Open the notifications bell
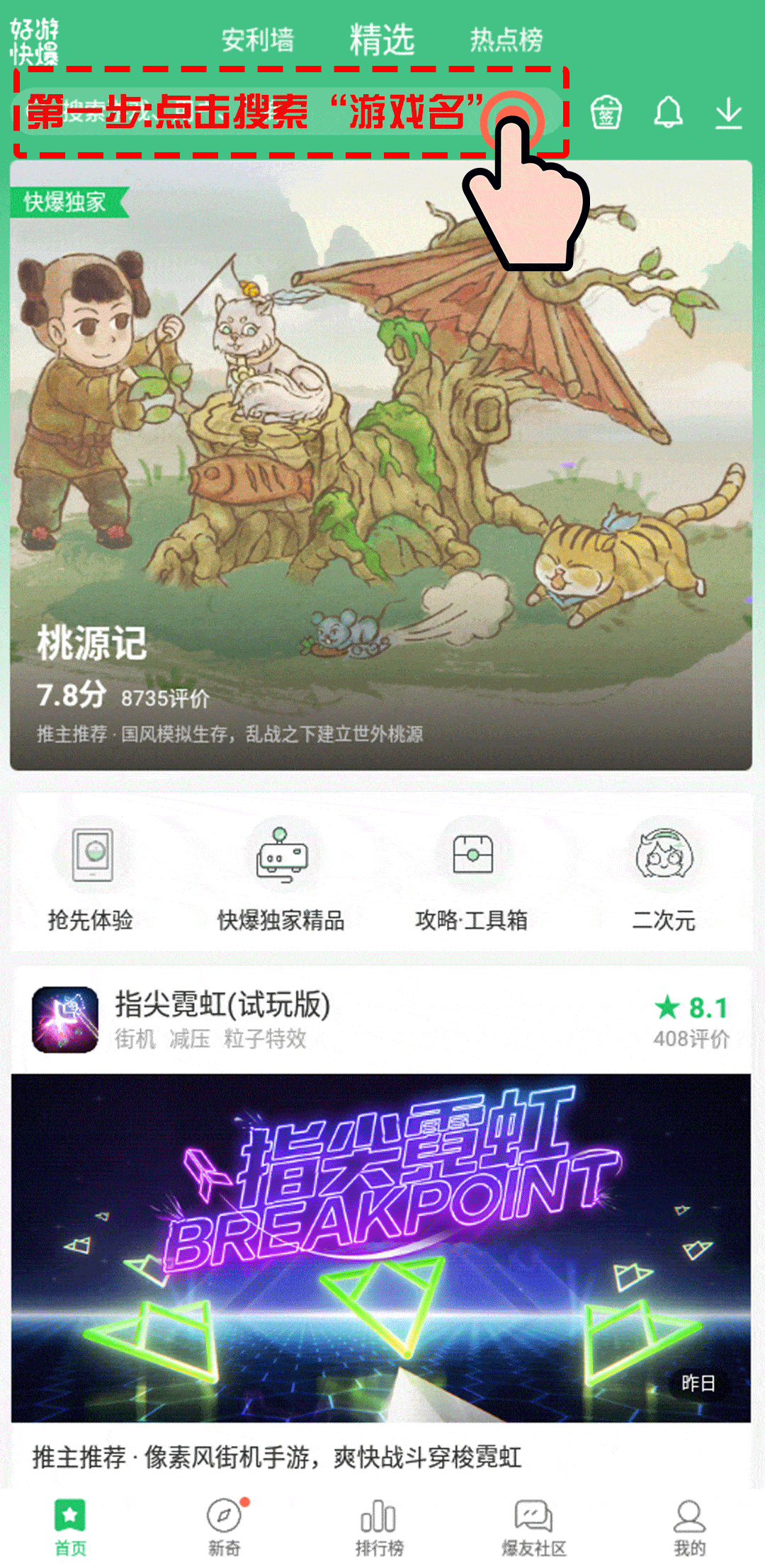 [x=668, y=113]
